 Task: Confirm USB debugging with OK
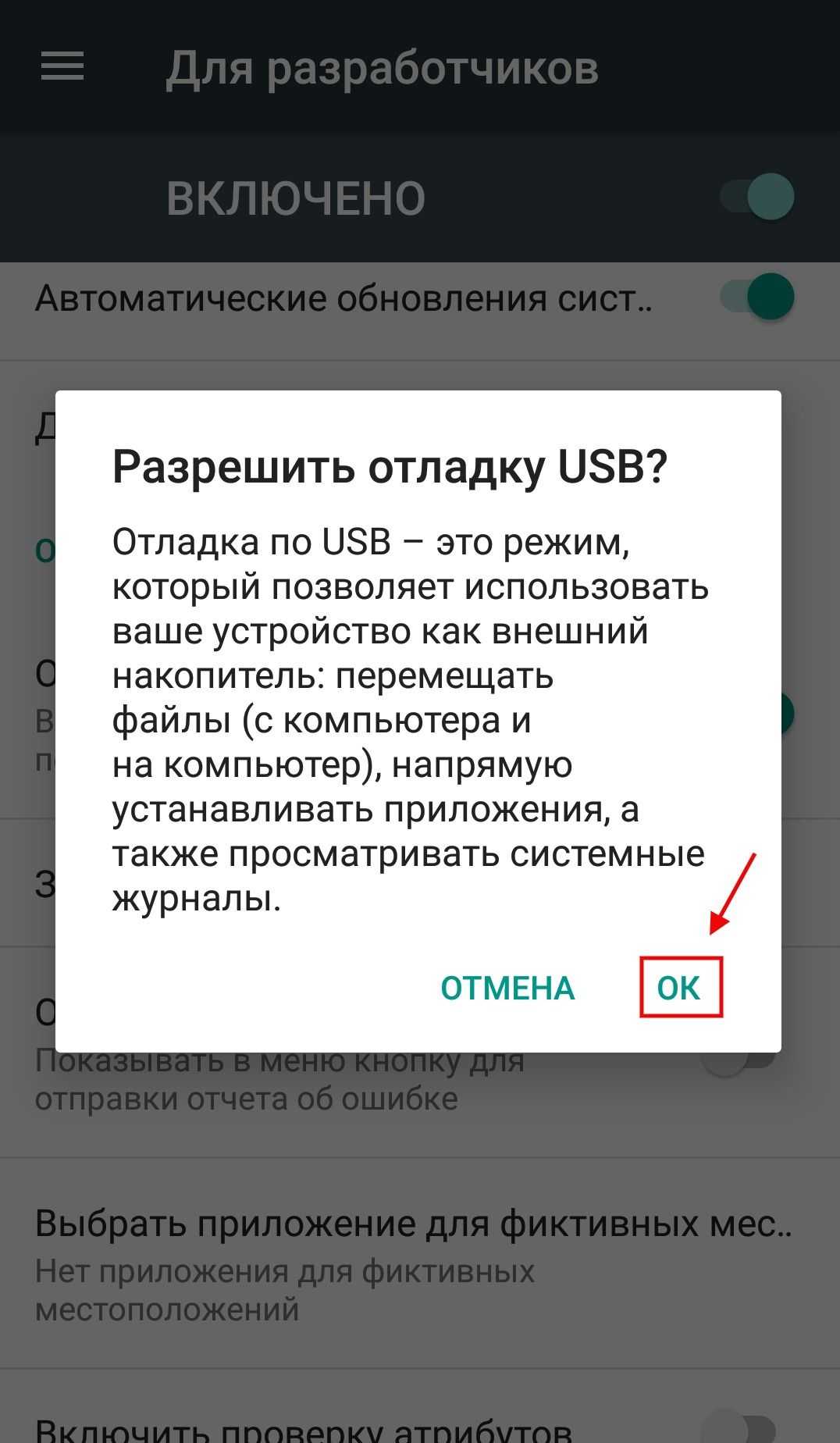point(679,988)
